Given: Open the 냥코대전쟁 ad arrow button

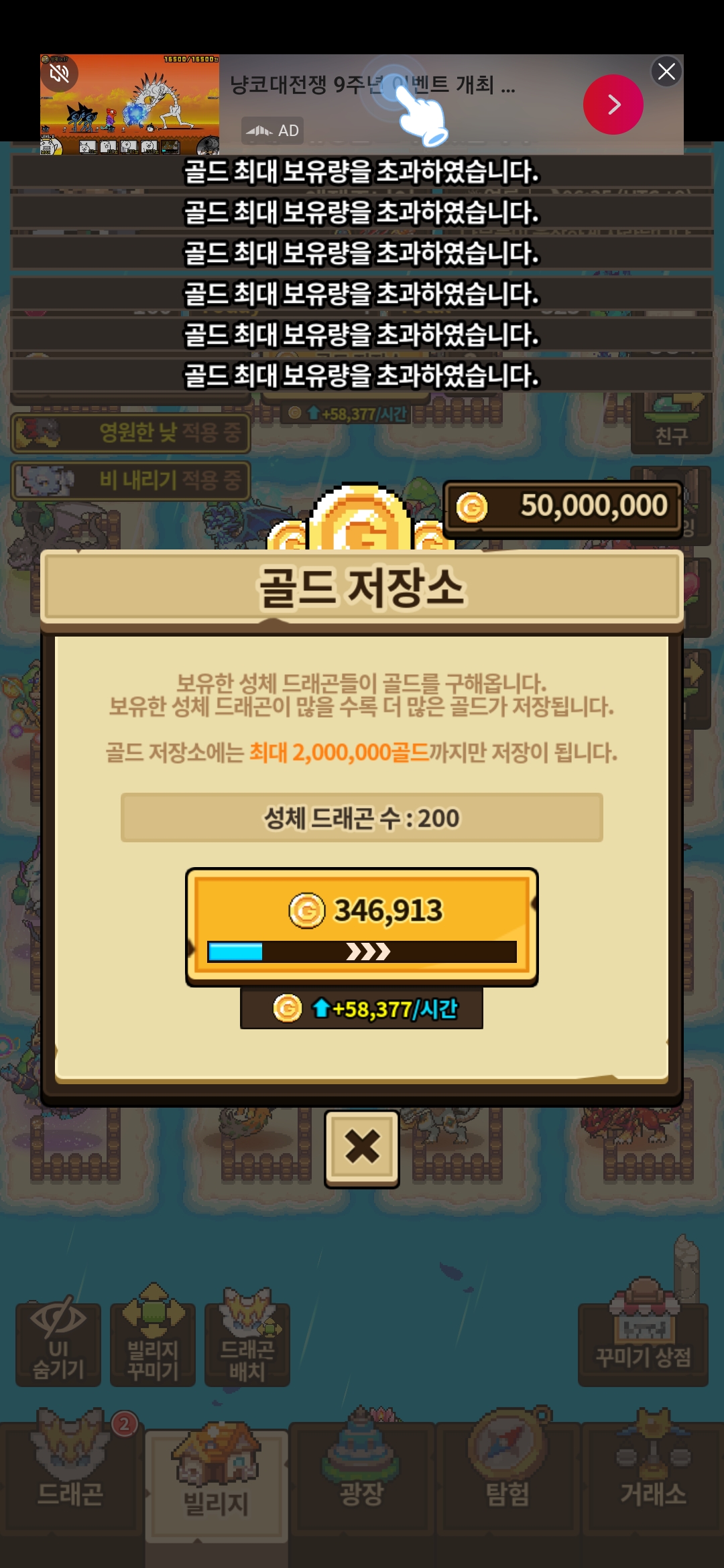Looking at the screenshot, I should 613,105.
